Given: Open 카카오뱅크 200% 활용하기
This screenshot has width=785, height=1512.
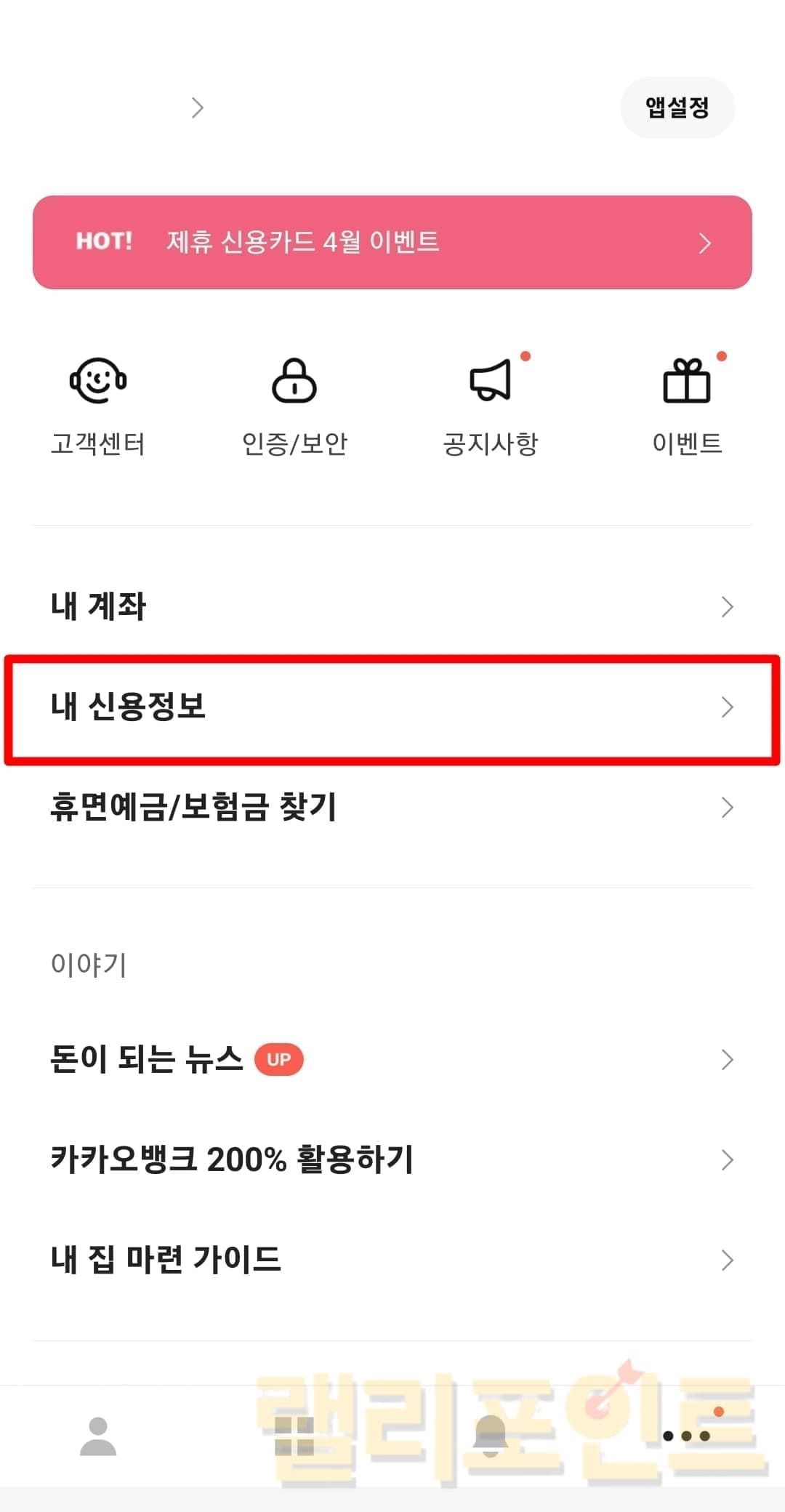Looking at the screenshot, I should coord(392,1159).
